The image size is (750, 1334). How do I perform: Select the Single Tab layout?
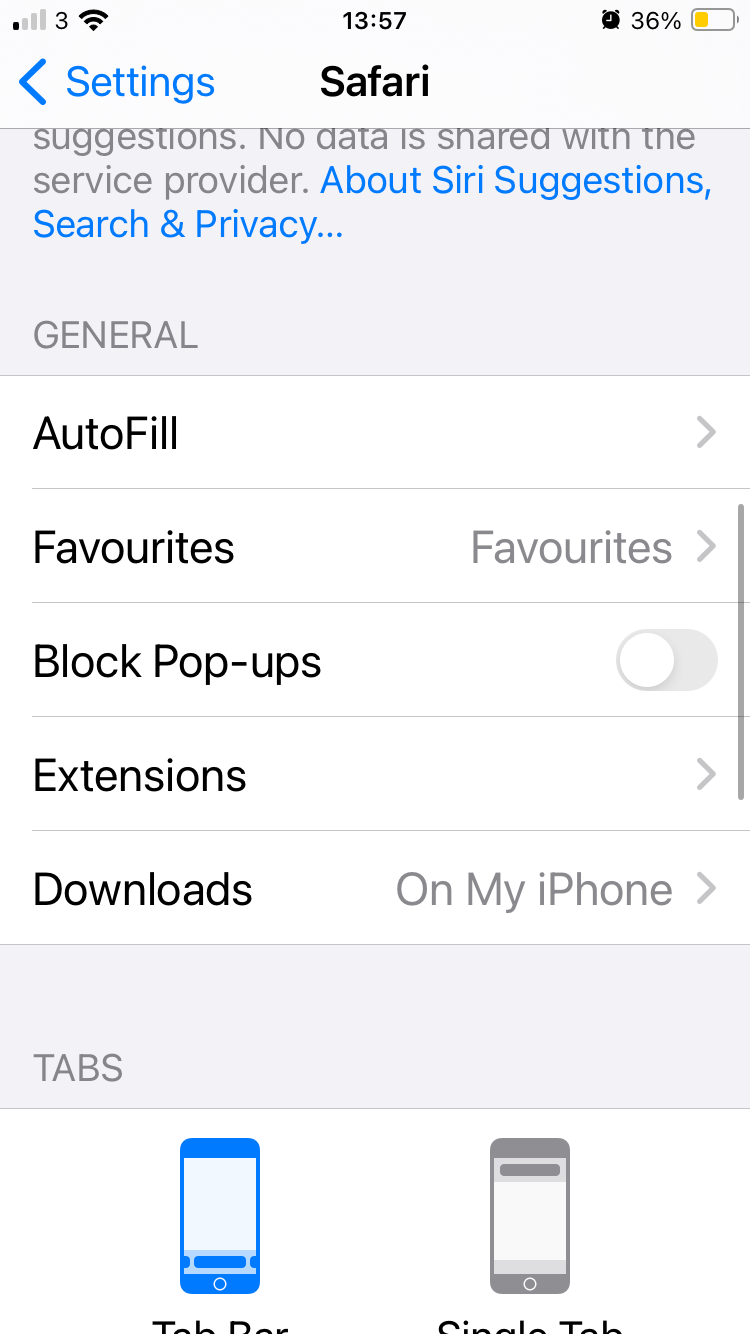[530, 1216]
